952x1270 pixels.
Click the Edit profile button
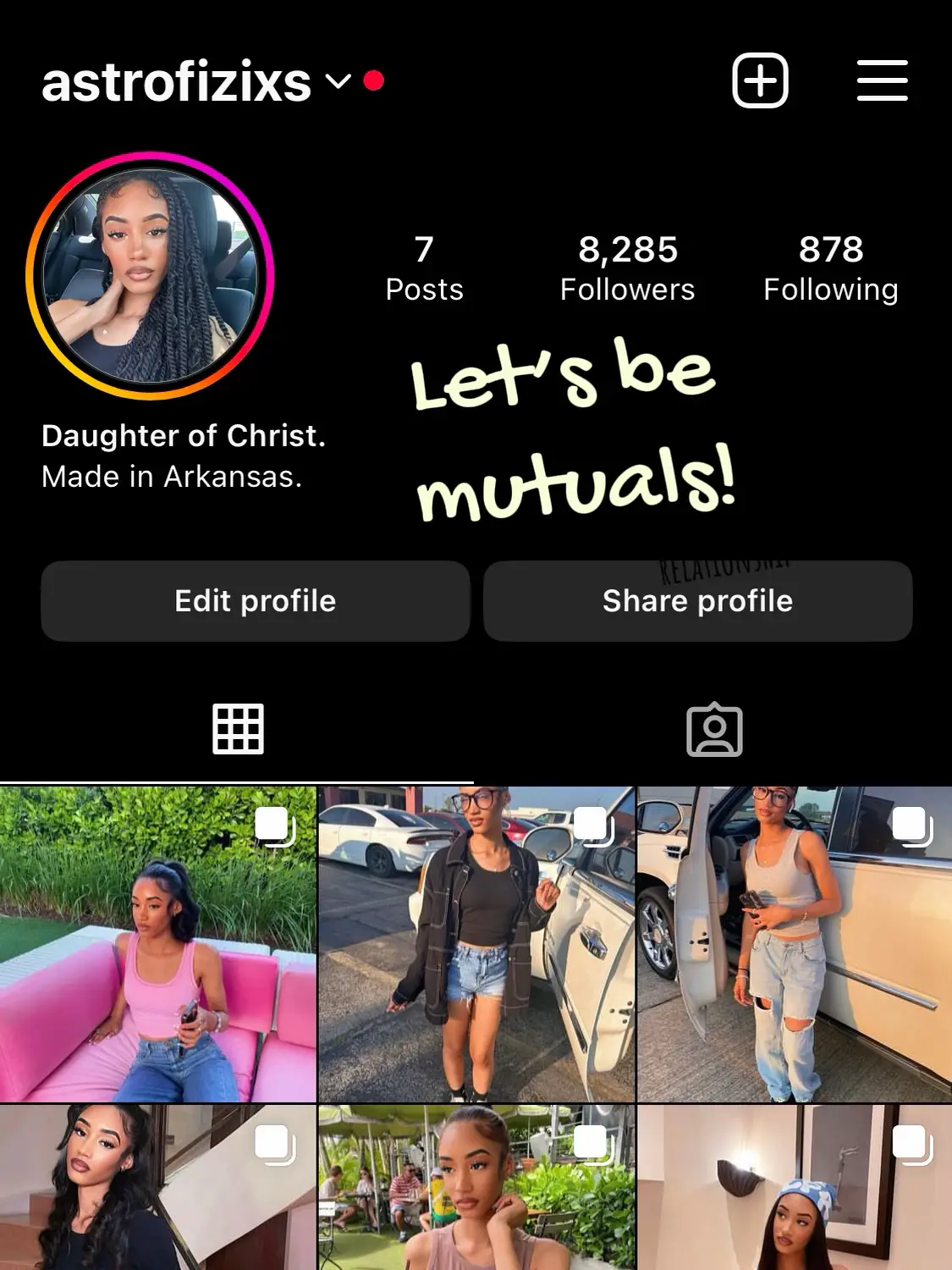tap(254, 601)
